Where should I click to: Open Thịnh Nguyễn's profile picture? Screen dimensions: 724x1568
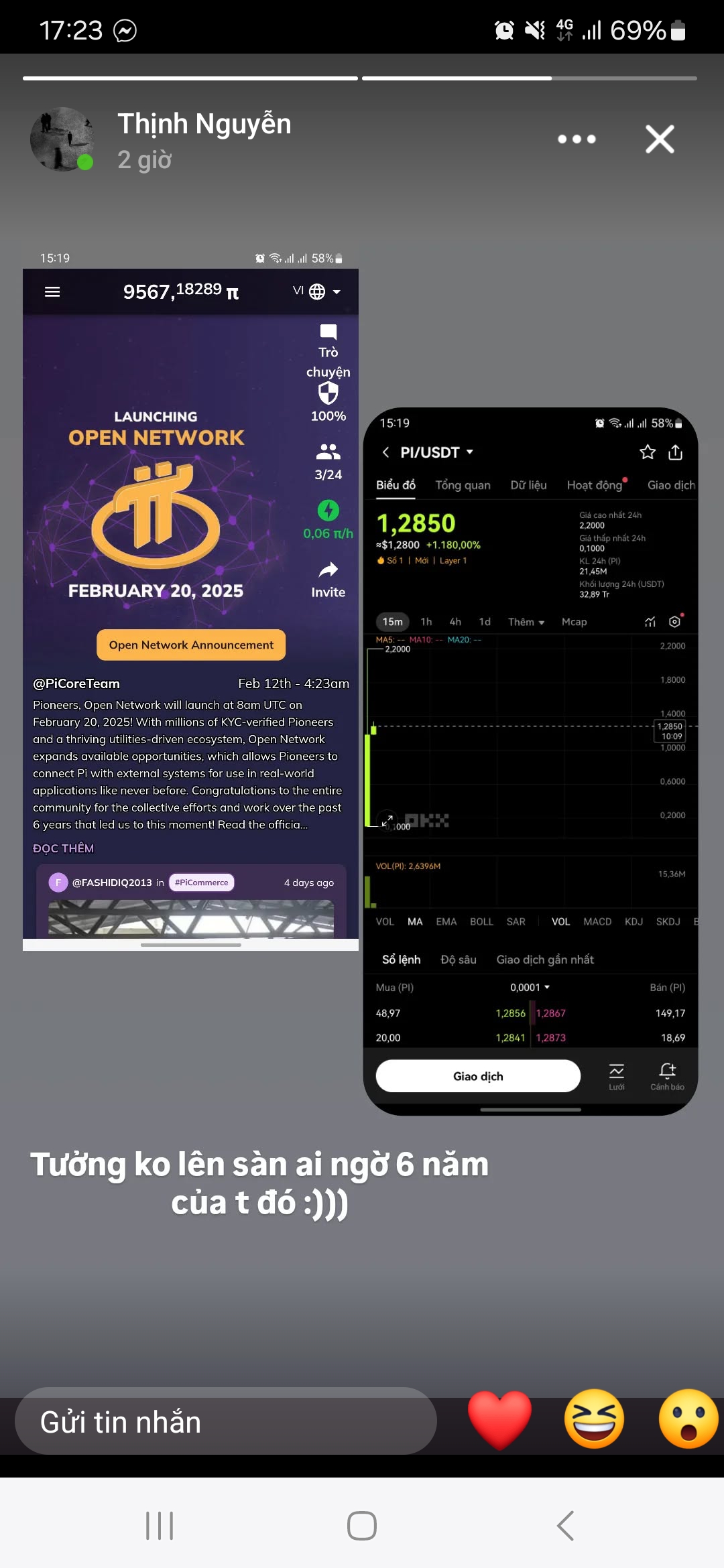[62, 139]
